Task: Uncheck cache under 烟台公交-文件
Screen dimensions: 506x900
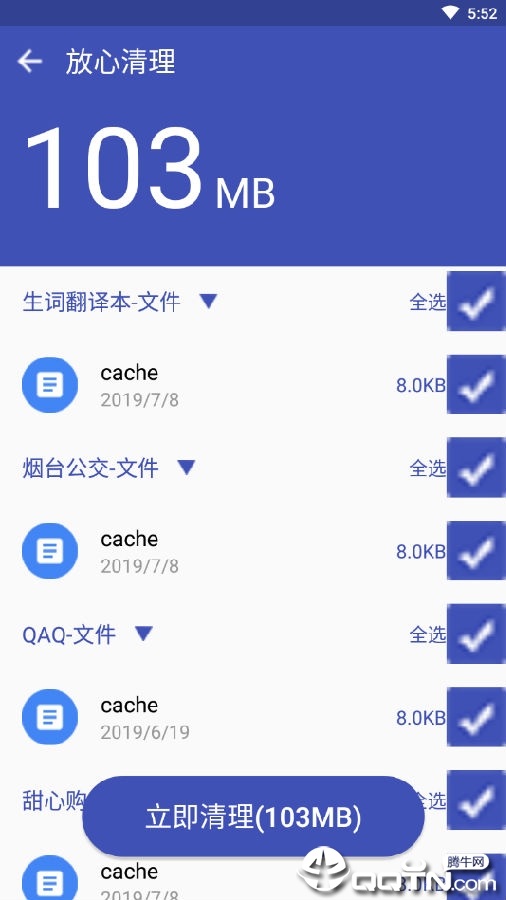Action: (x=476, y=551)
